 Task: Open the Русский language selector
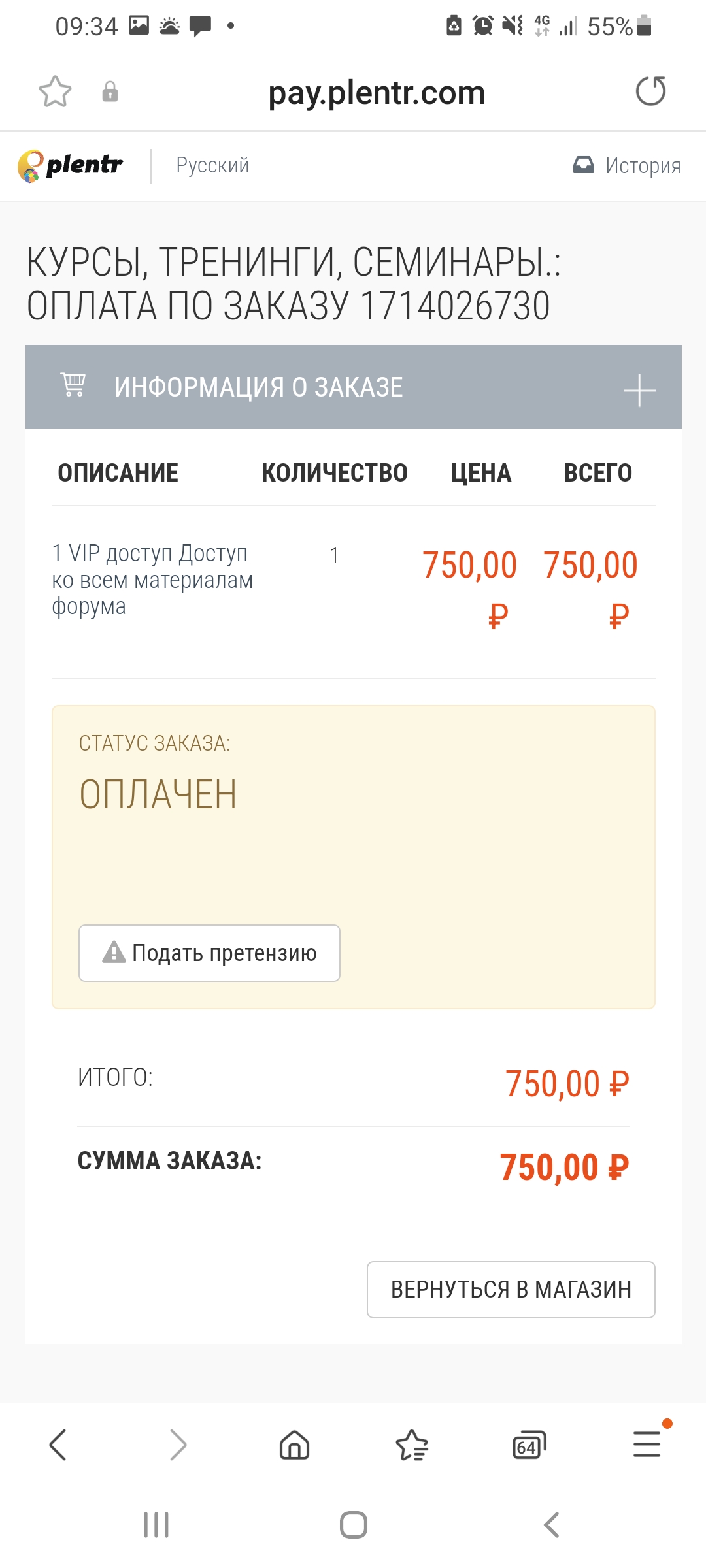click(x=212, y=165)
